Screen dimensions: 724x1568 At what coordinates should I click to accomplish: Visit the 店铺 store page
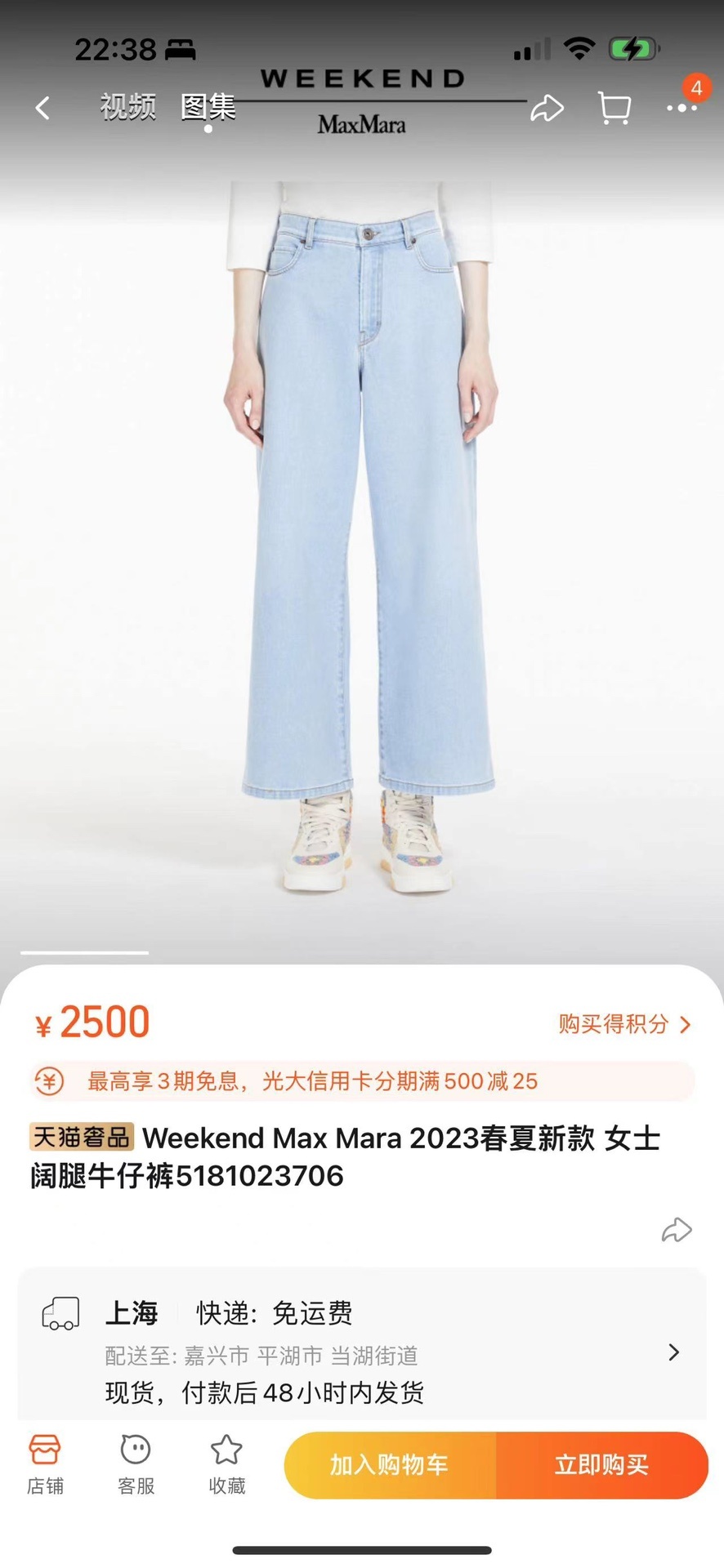[x=45, y=1465]
